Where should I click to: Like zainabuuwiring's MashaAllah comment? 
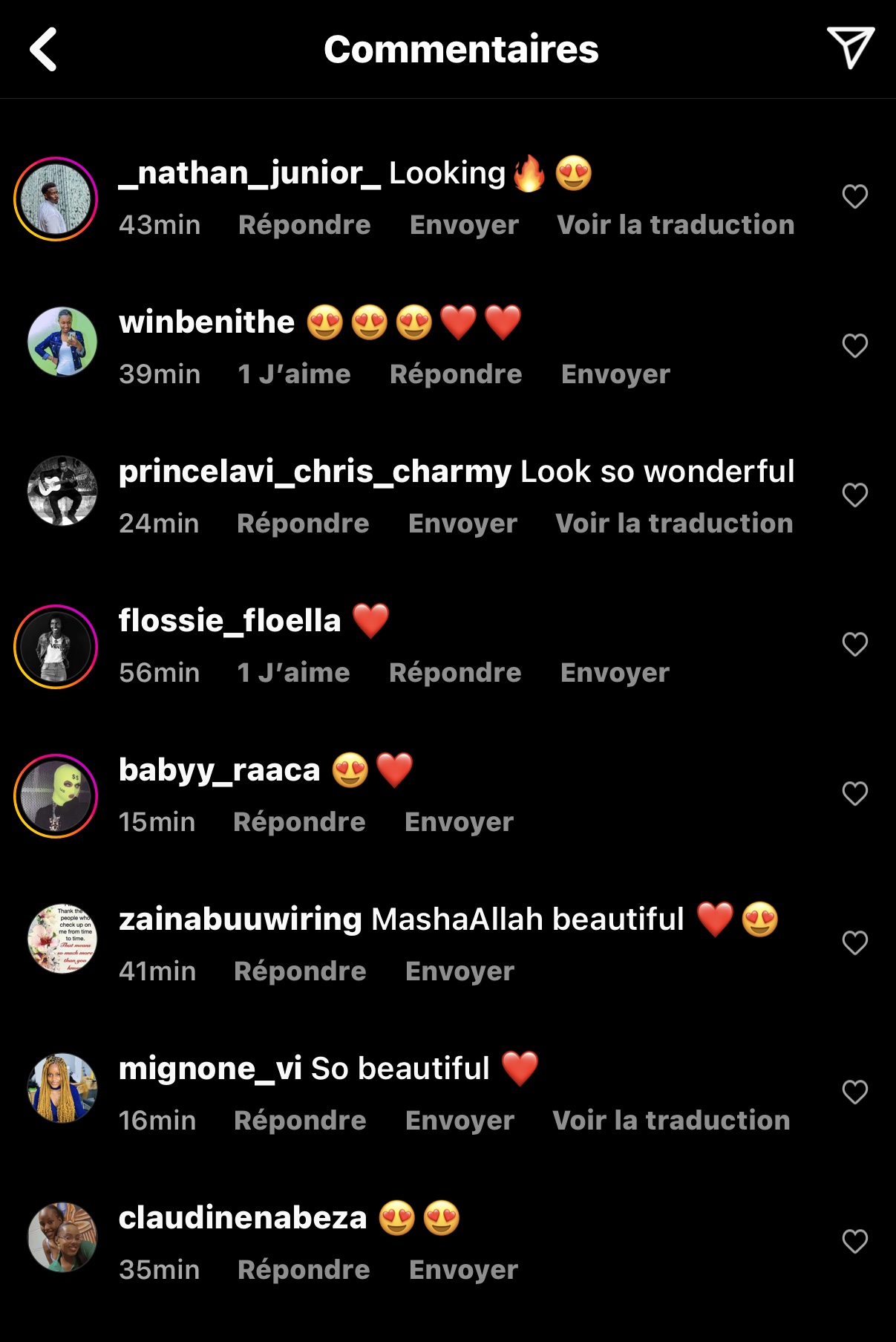pos(854,943)
